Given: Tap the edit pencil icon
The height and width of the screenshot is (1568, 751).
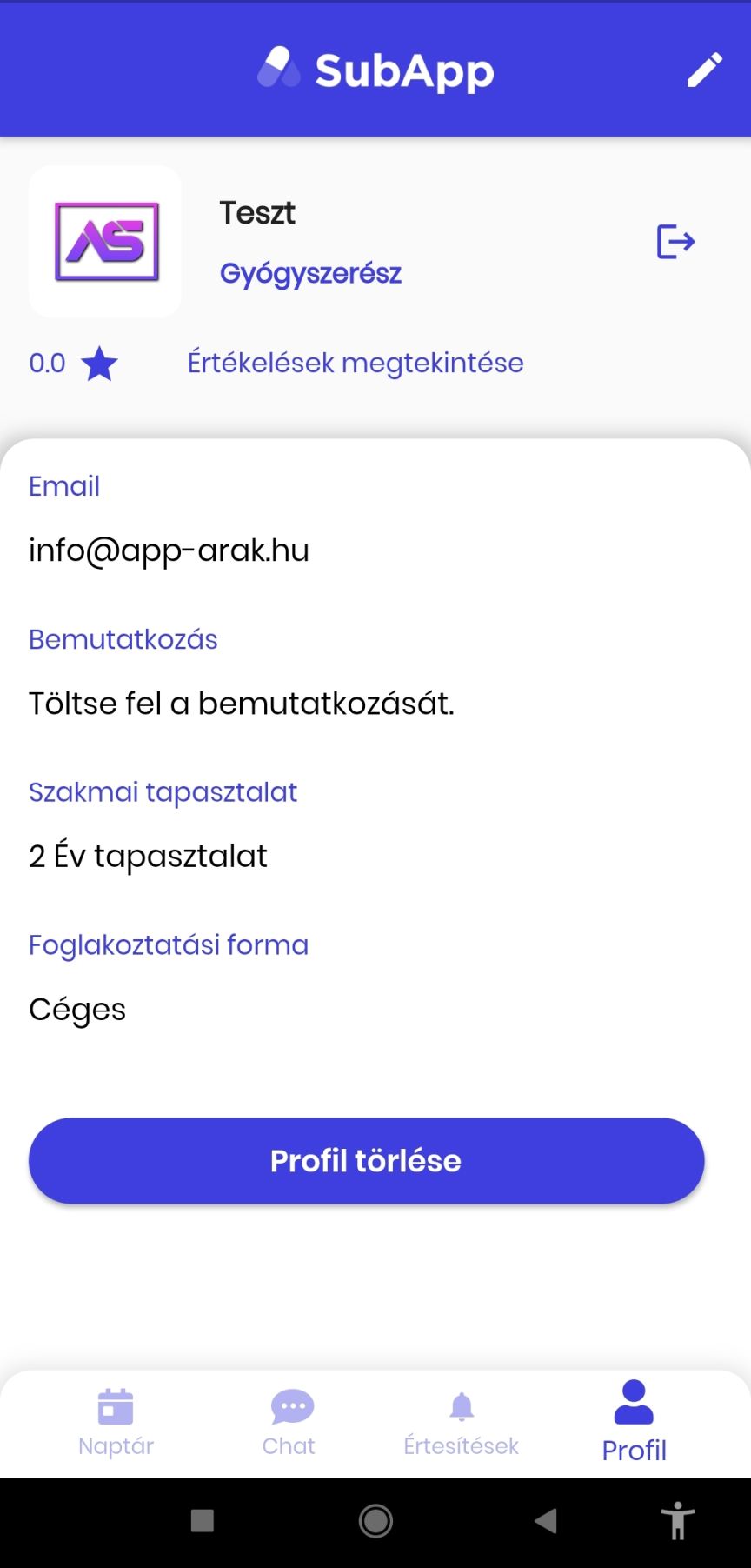Looking at the screenshot, I should click(704, 70).
